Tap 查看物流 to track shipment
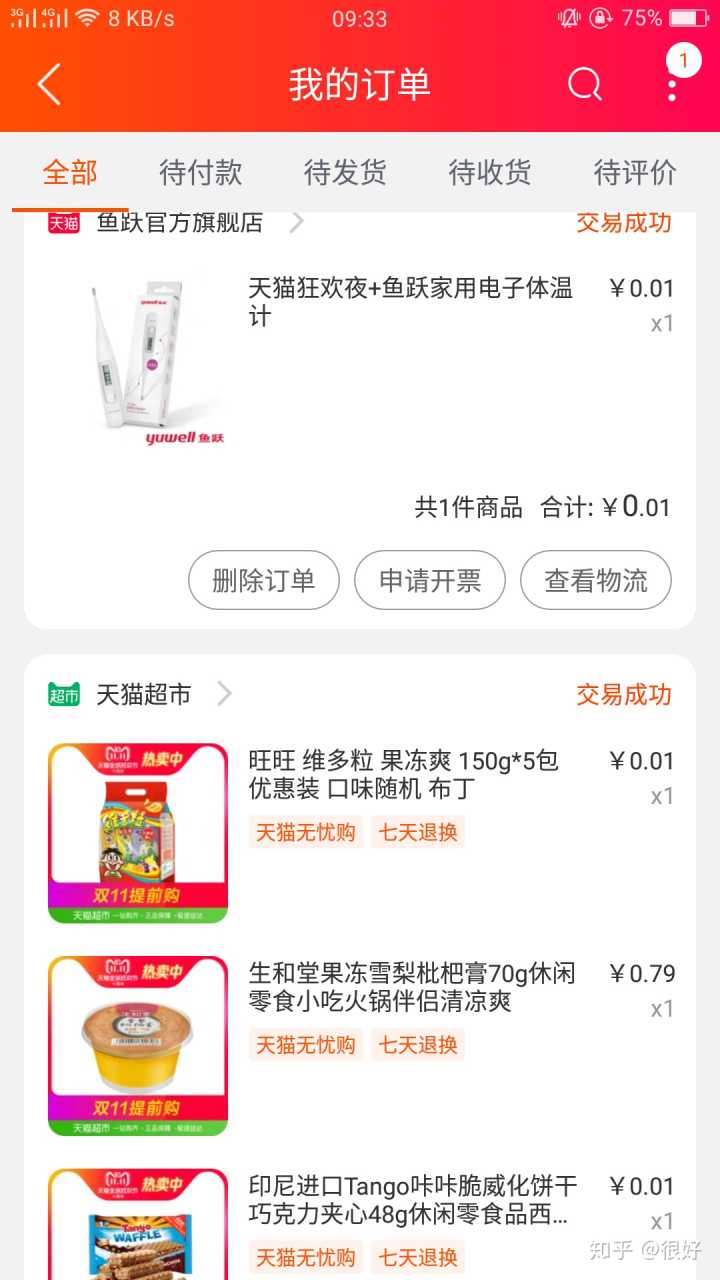The height and width of the screenshot is (1280, 720). tap(596, 580)
